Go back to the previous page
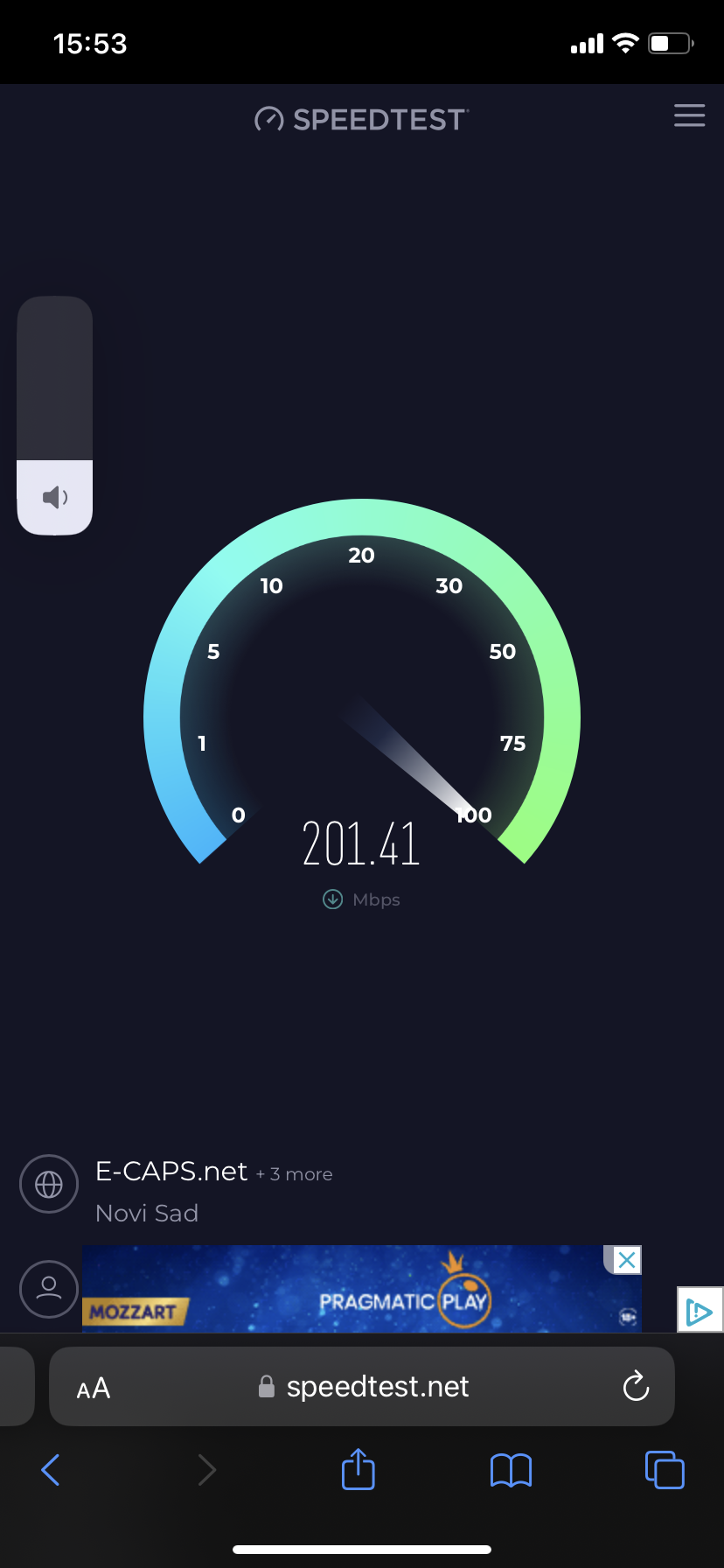This screenshot has width=724, height=1568. 51,1469
